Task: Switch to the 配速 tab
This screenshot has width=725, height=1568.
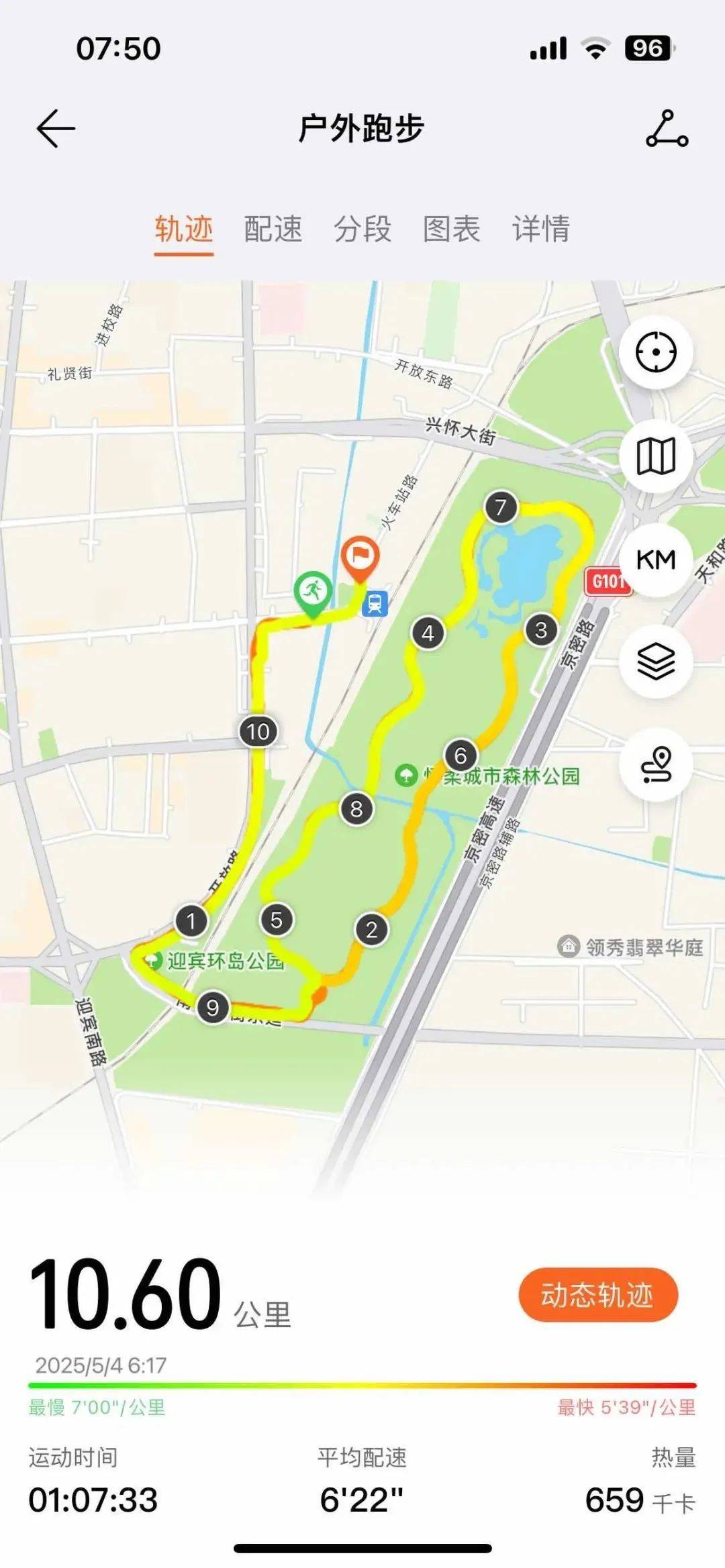Action: pos(273,229)
